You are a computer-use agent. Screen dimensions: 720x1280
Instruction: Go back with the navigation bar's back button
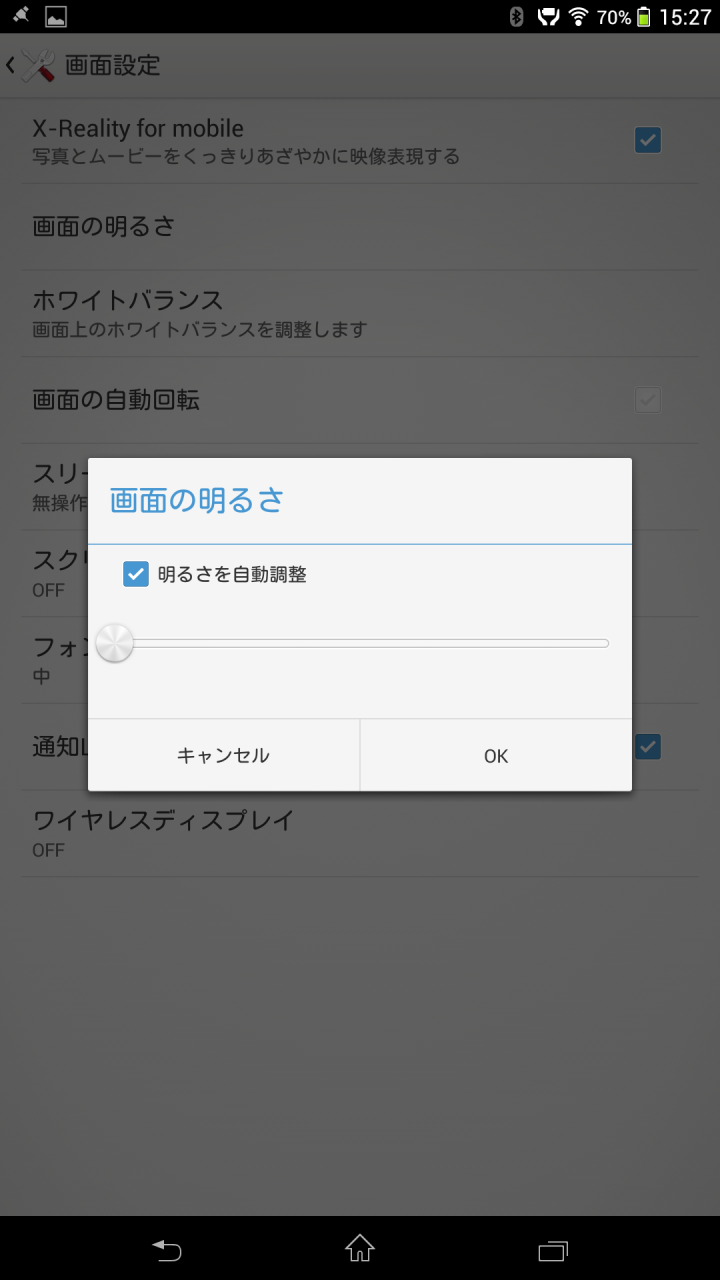(x=167, y=1249)
